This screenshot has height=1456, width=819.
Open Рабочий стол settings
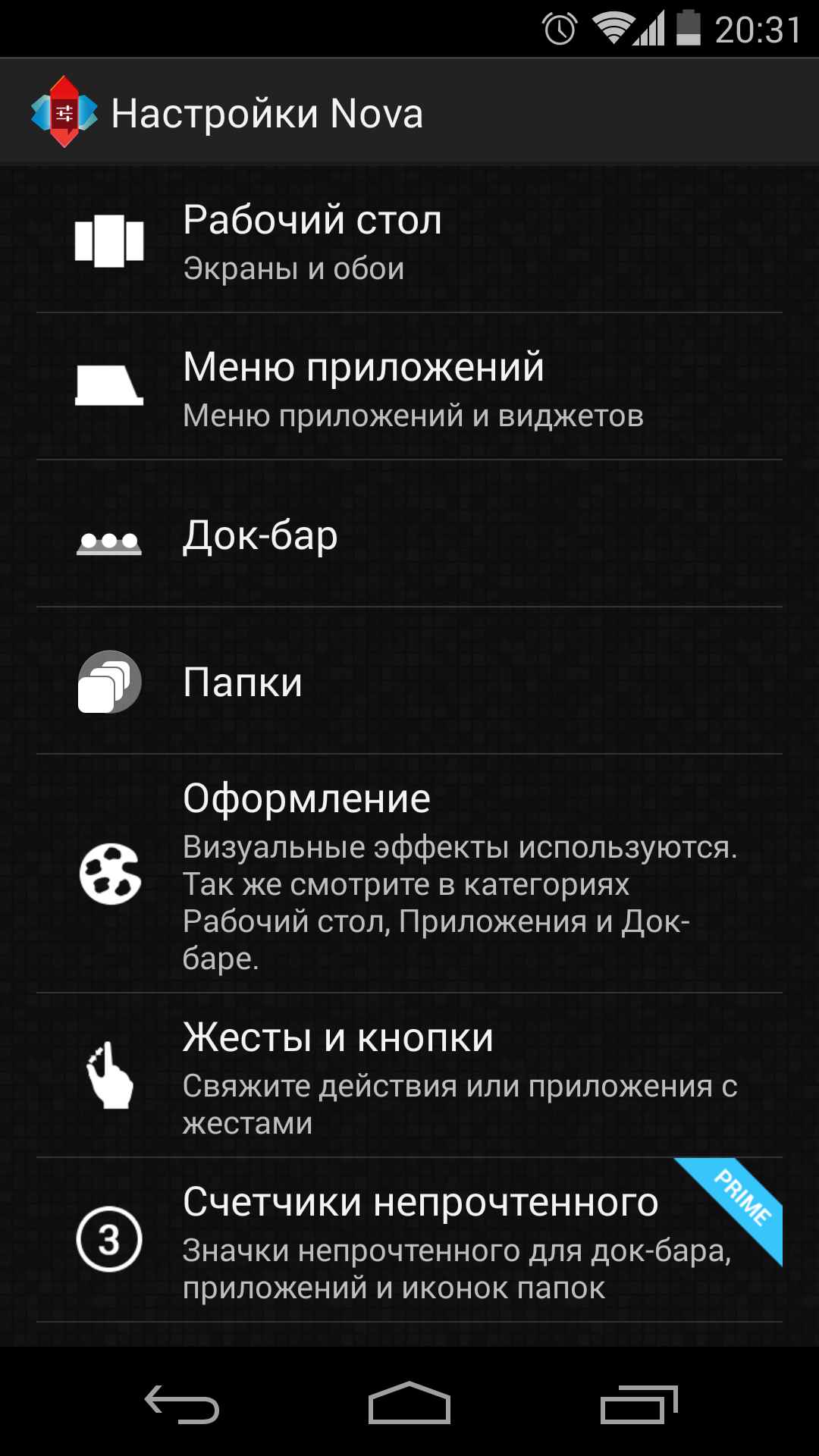tap(409, 241)
